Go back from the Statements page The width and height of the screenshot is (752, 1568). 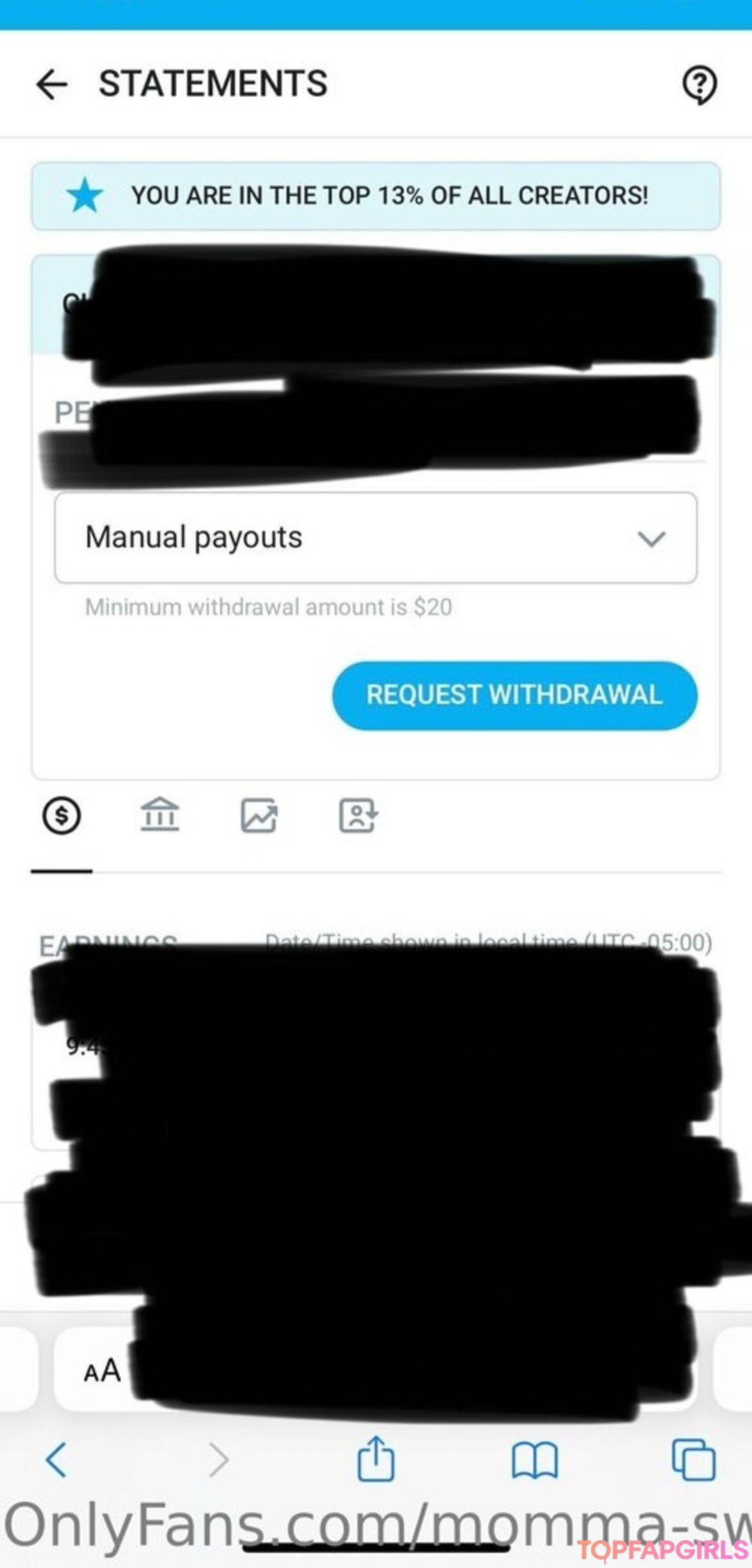52,84
